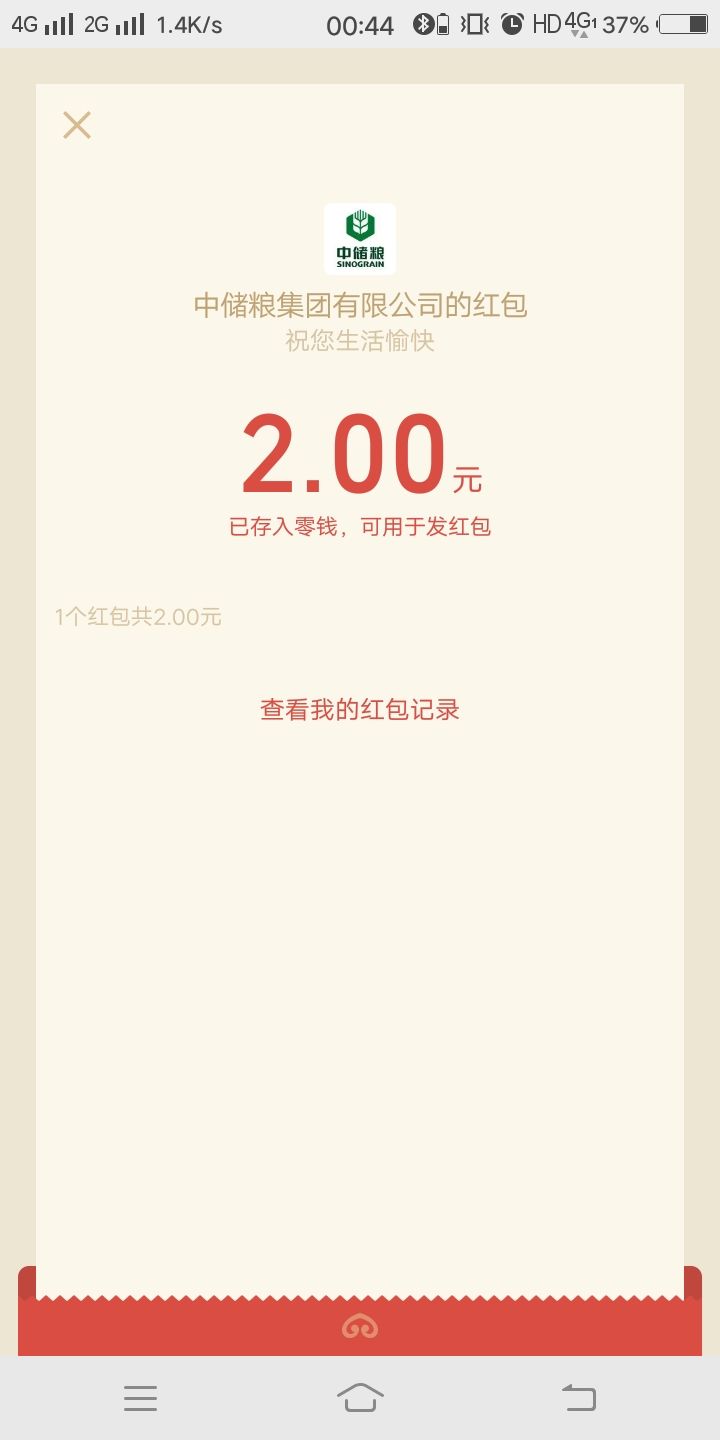Open 查看我的红包记录 link

360,710
